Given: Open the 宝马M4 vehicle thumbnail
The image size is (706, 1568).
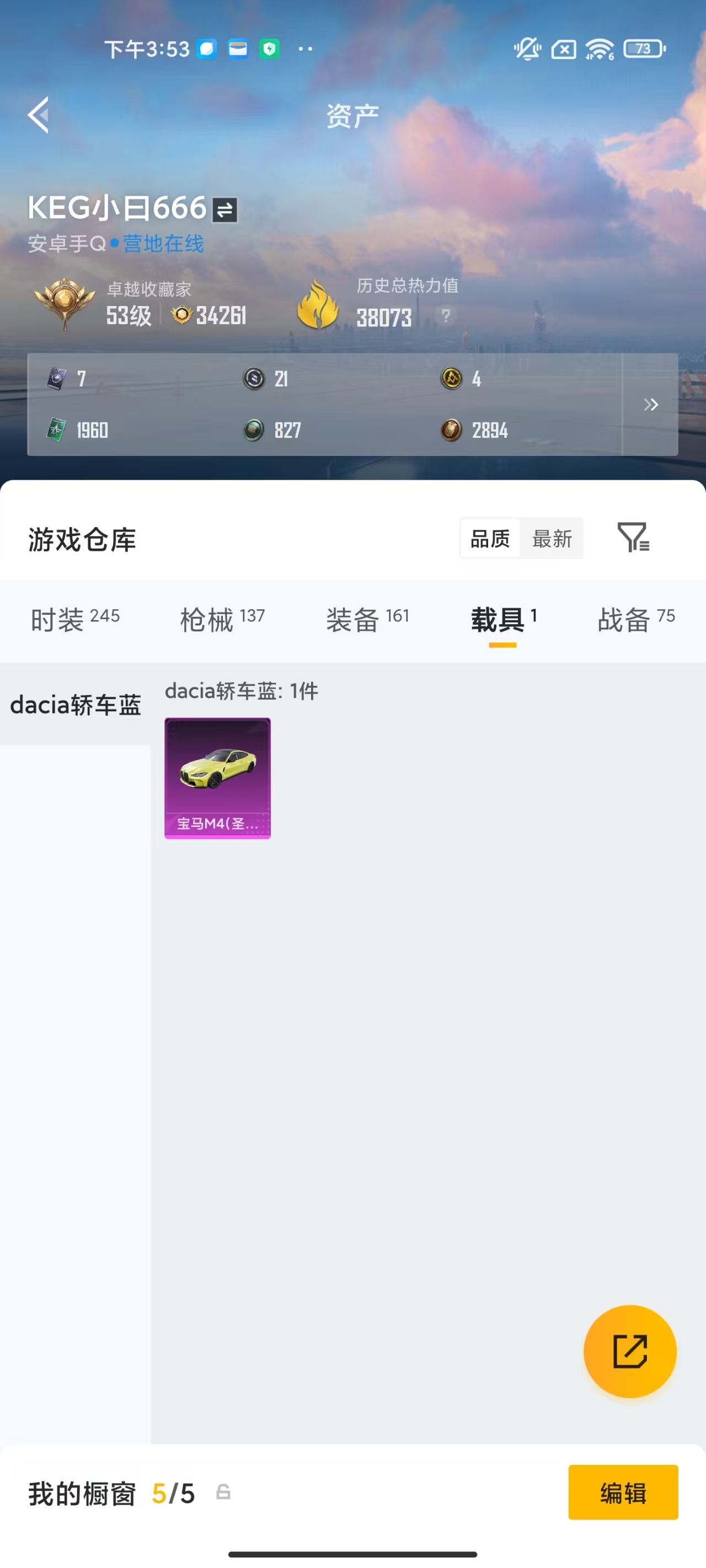Looking at the screenshot, I should (x=217, y=778).
